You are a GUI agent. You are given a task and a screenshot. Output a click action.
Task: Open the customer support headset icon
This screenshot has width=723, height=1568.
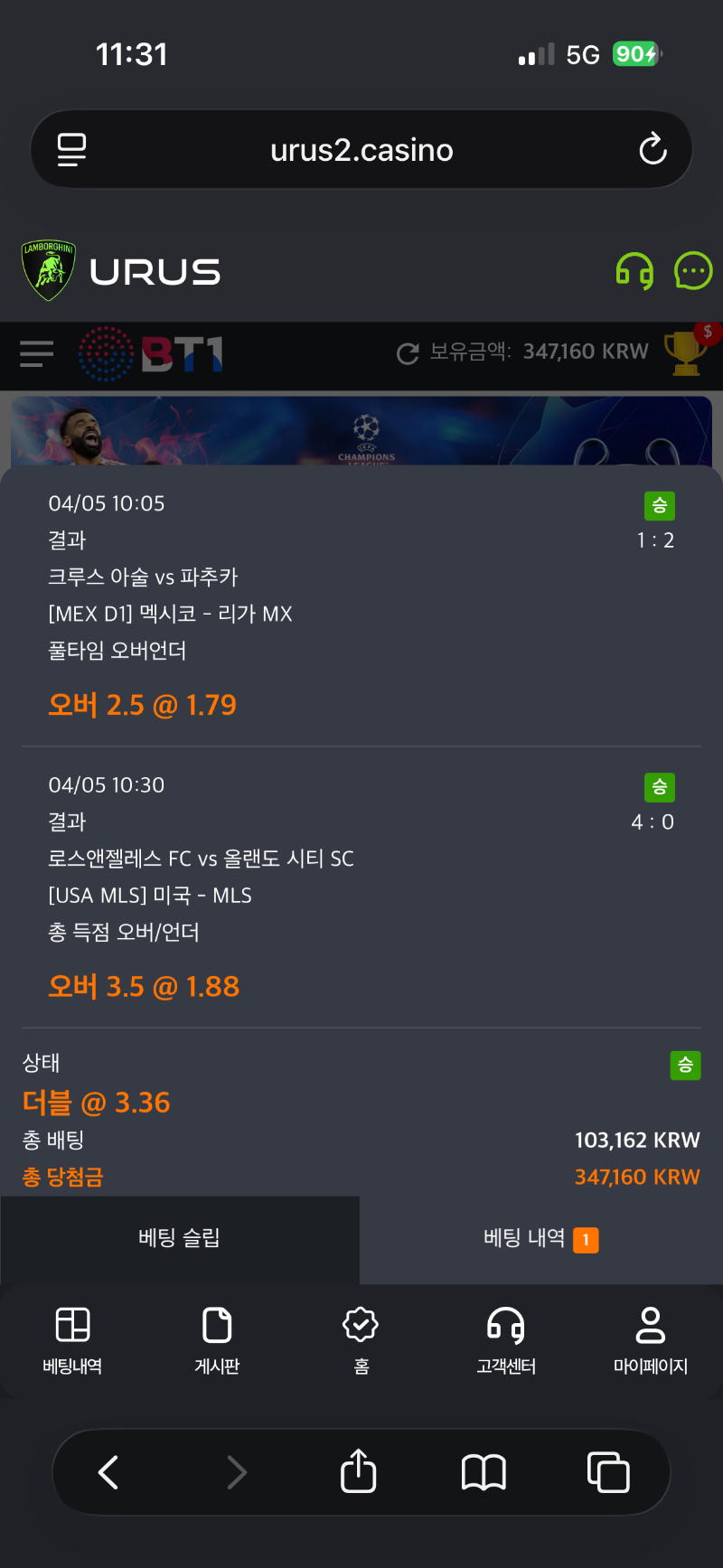634,271
